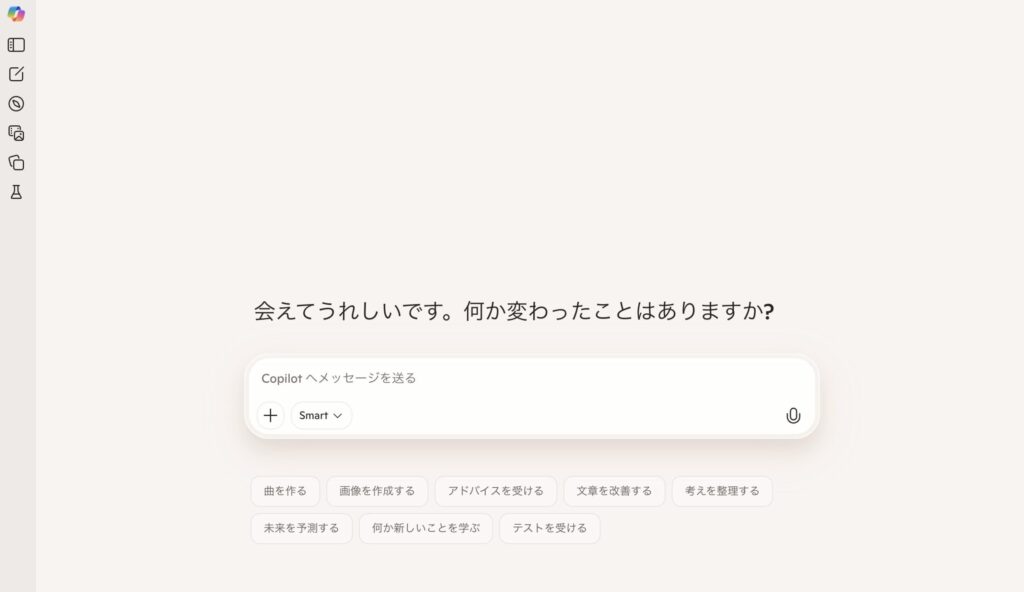Focus the Copilot message input field
The width and height of the screenshot is (1024, 592).
(520, 378)
